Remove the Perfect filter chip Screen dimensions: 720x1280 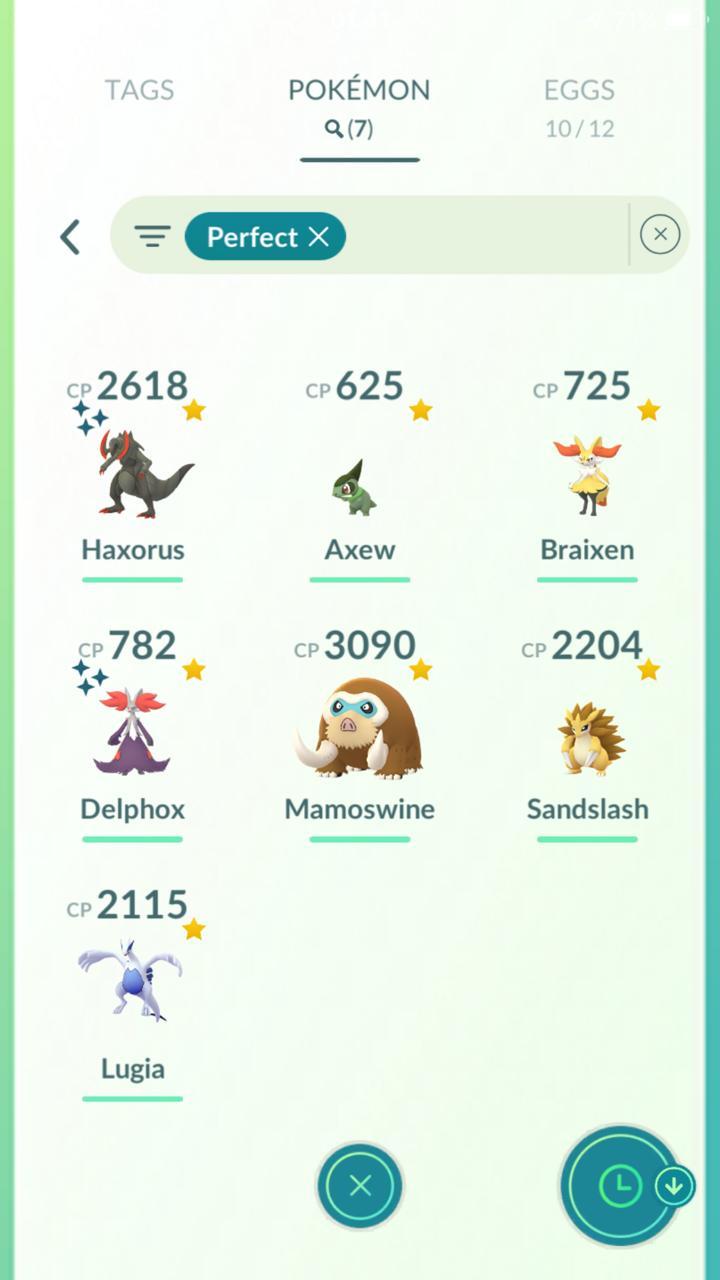tap(319, 237)
